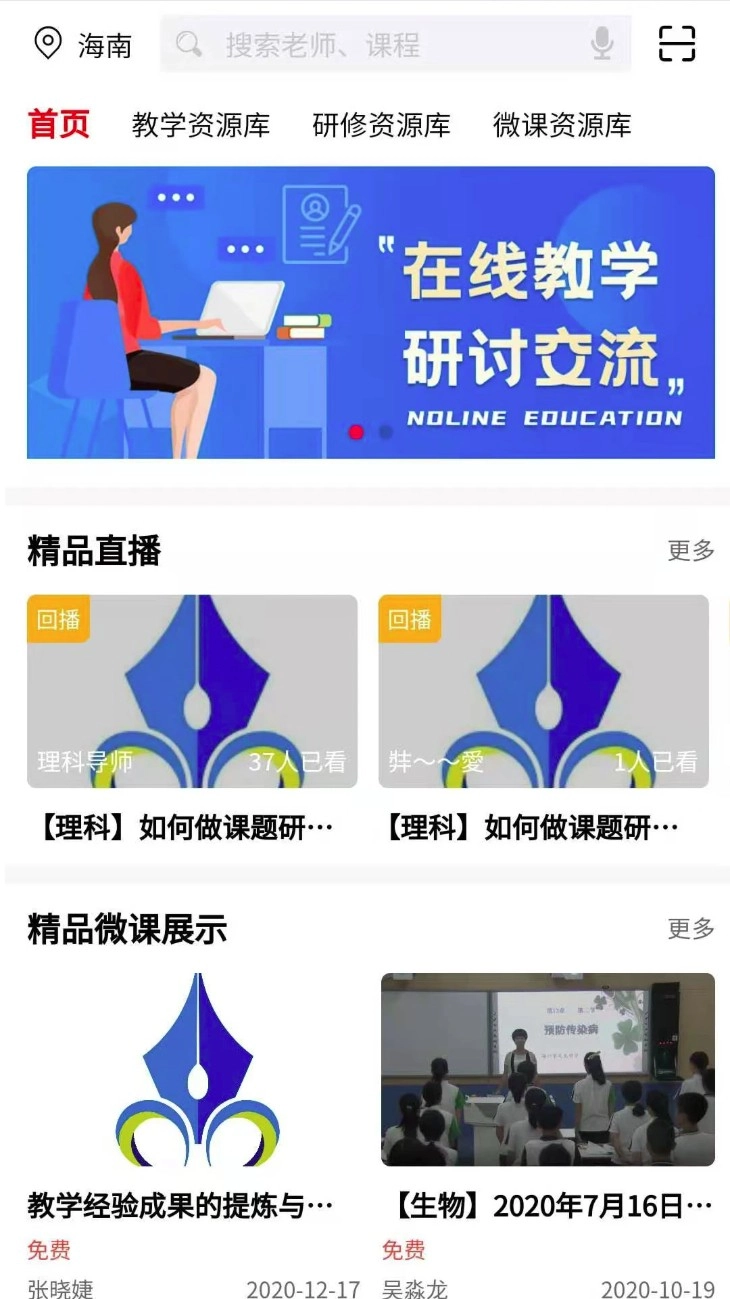Open the QR code scanner
The height and width of the screenshot is (1299, 730).
pos(677,44)
